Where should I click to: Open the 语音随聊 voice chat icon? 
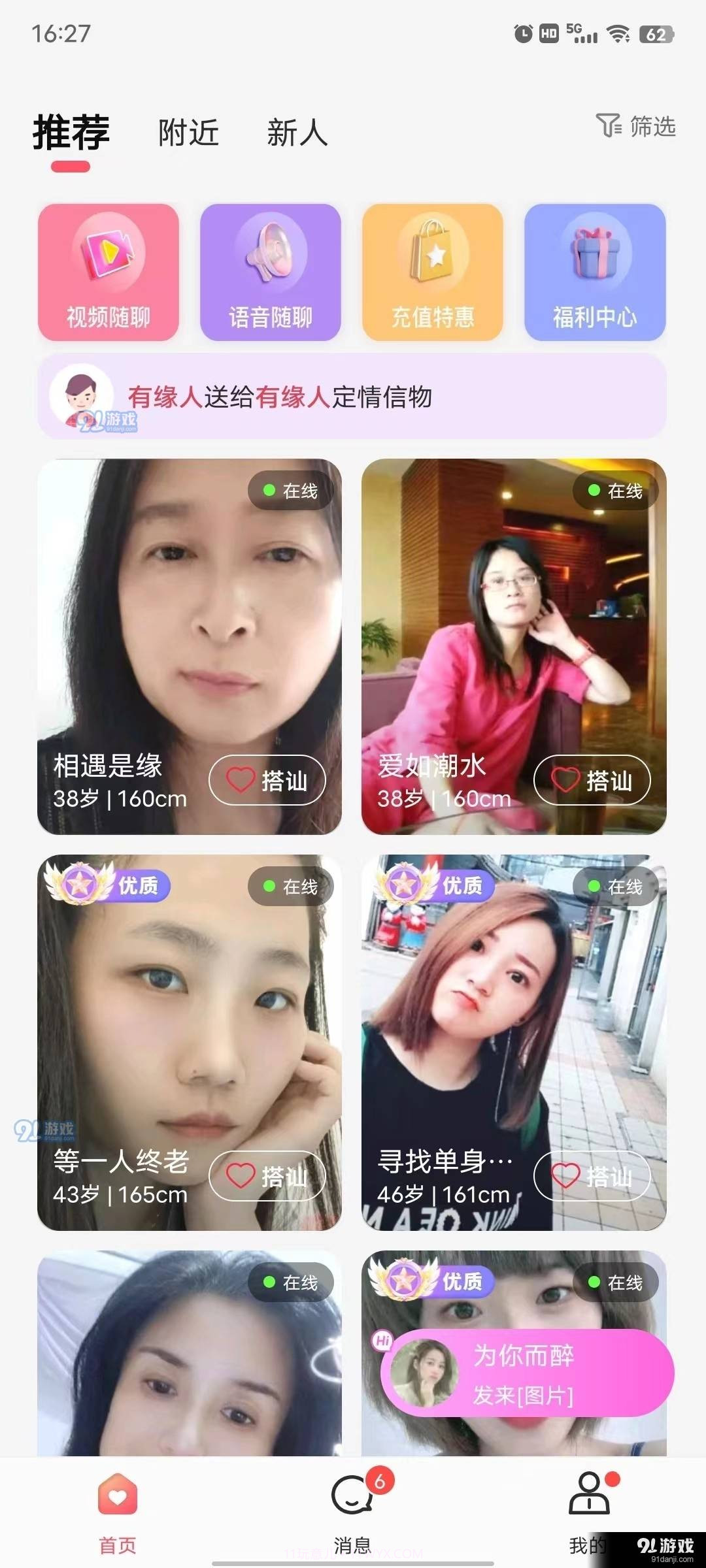pos(270,272)
